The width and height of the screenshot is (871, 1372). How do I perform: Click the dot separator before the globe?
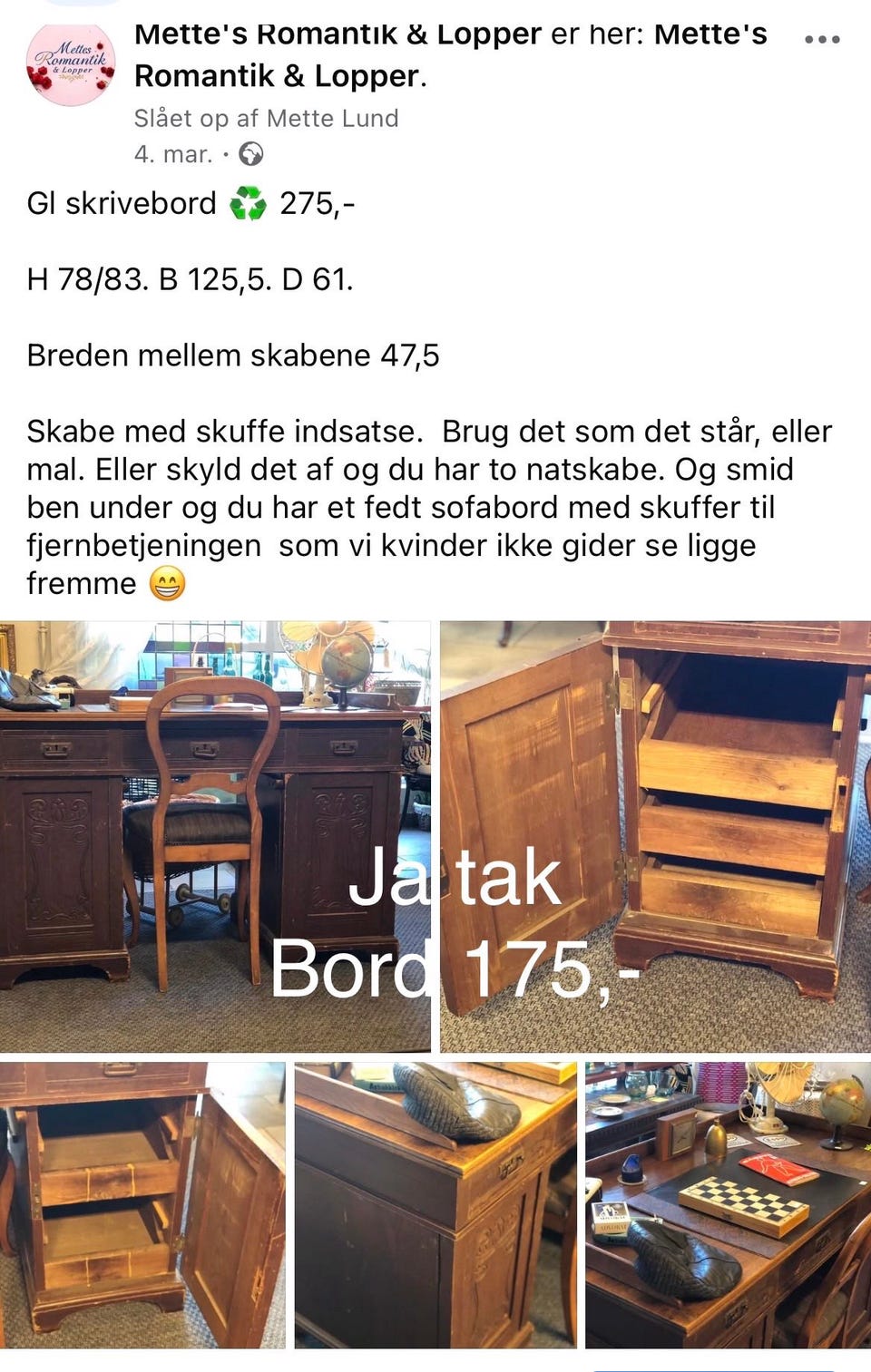click(229, 155)
